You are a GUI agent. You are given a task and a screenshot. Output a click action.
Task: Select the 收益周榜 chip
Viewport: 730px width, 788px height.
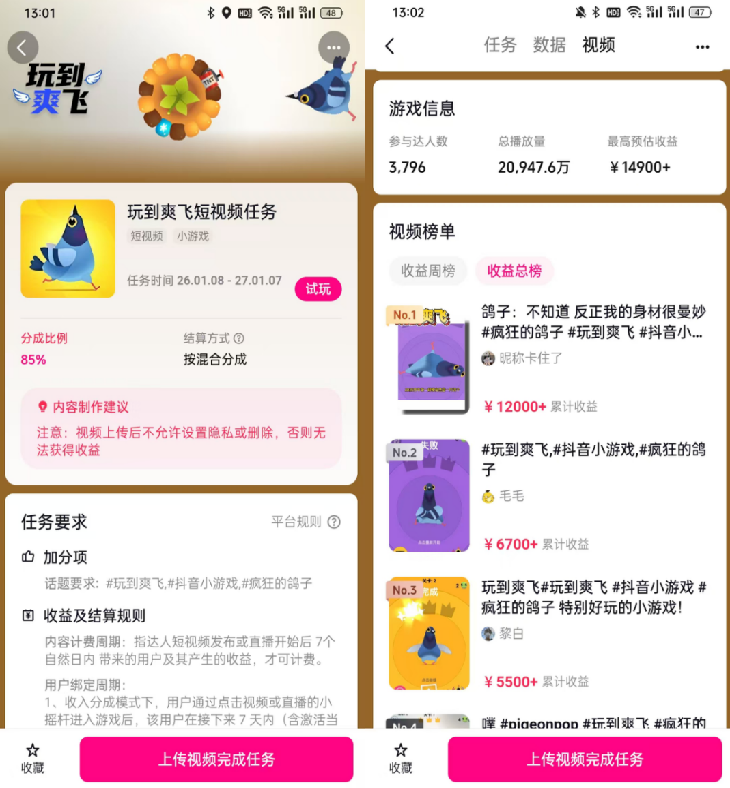coord(428,271)
